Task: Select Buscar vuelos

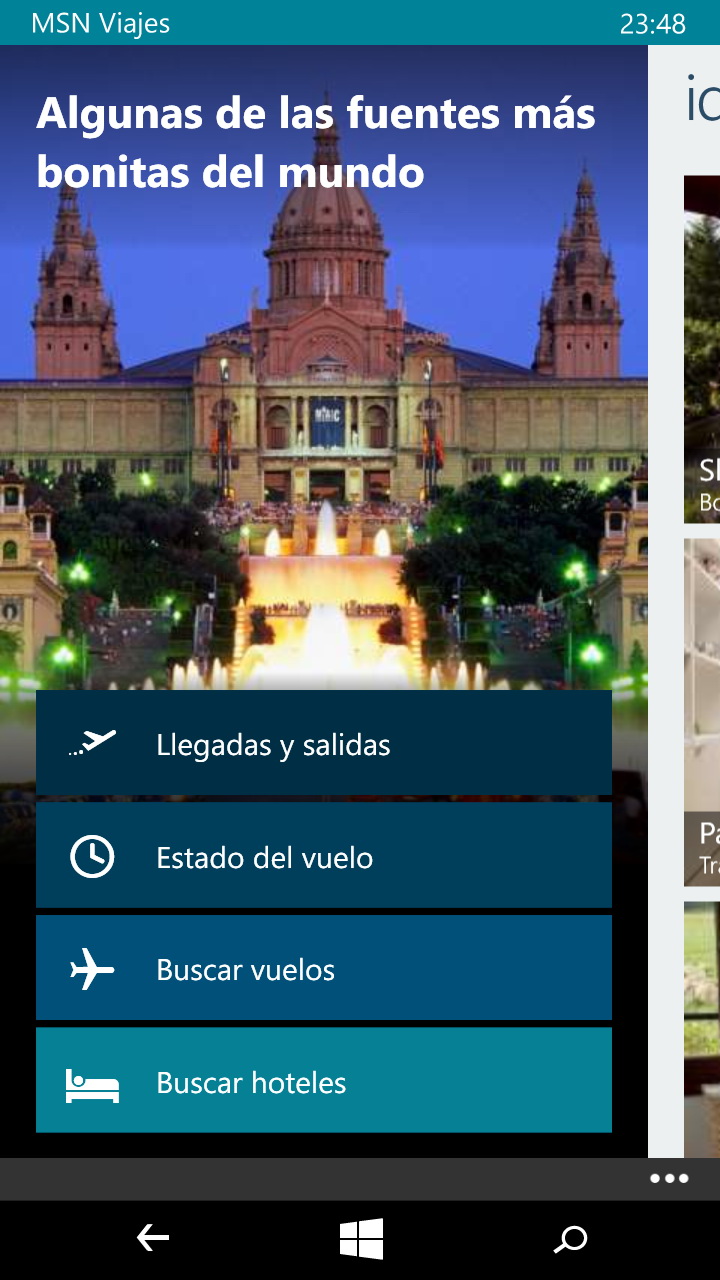Action: click(323, 968)
